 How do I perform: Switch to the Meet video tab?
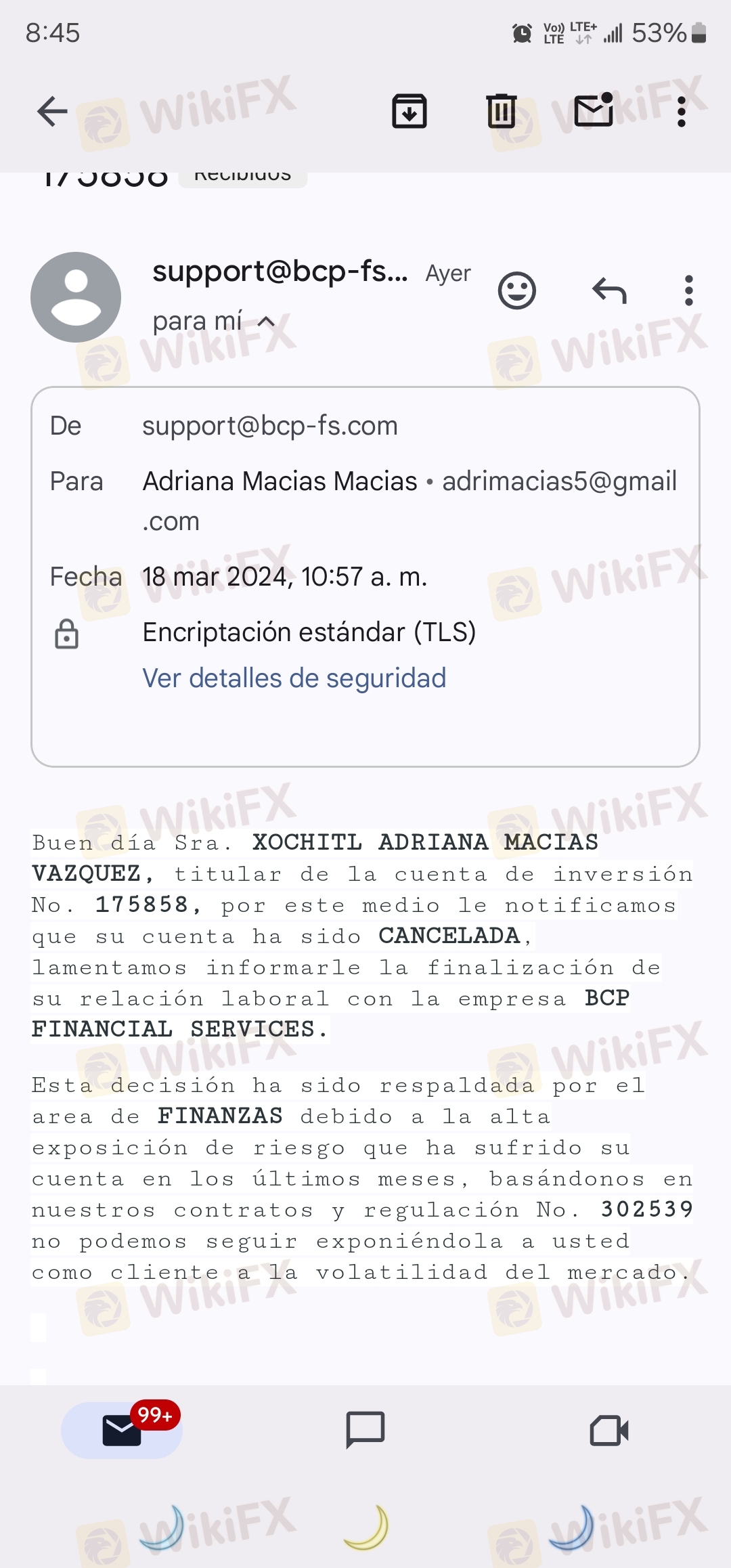pyautogui.click(x=609, y=1431)
